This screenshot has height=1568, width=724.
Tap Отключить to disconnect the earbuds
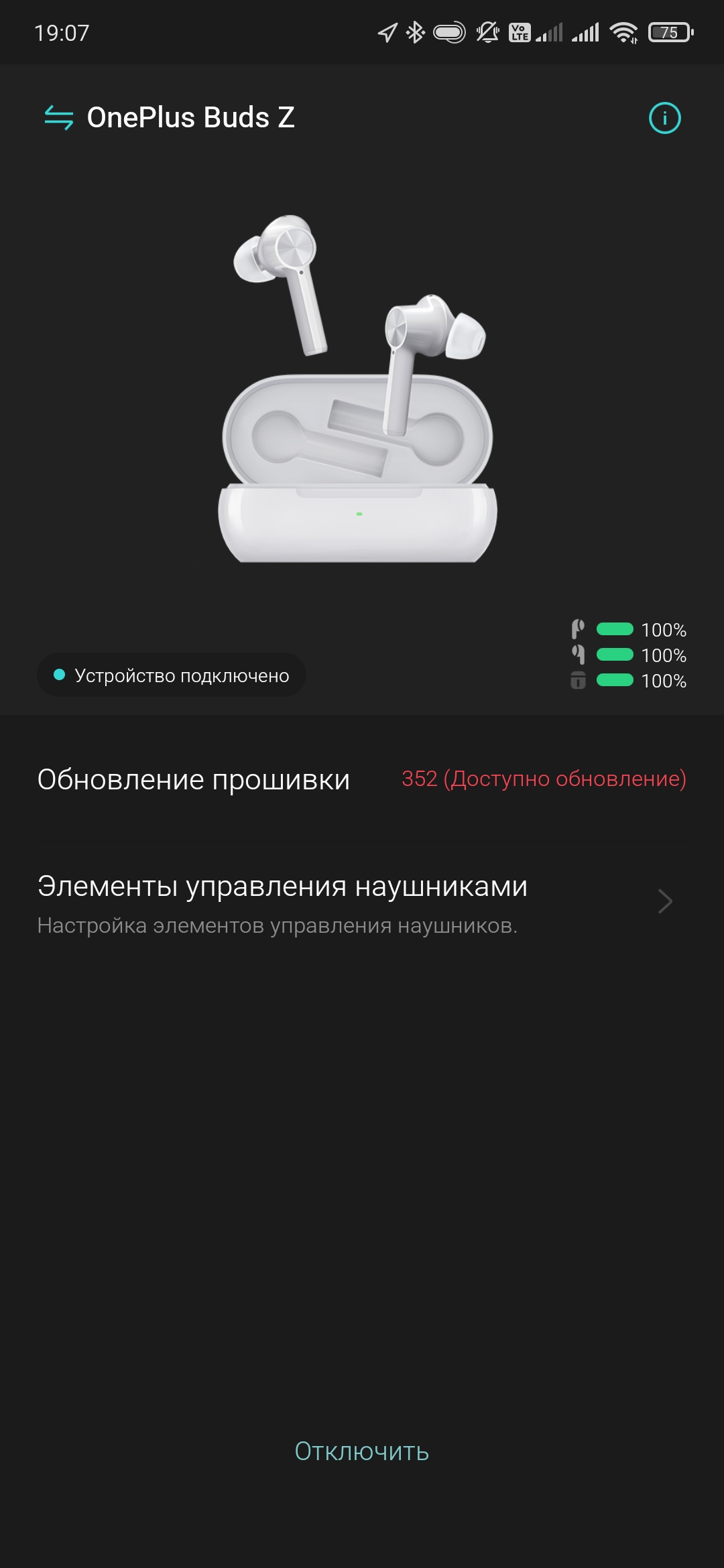tap(362, 1451)
